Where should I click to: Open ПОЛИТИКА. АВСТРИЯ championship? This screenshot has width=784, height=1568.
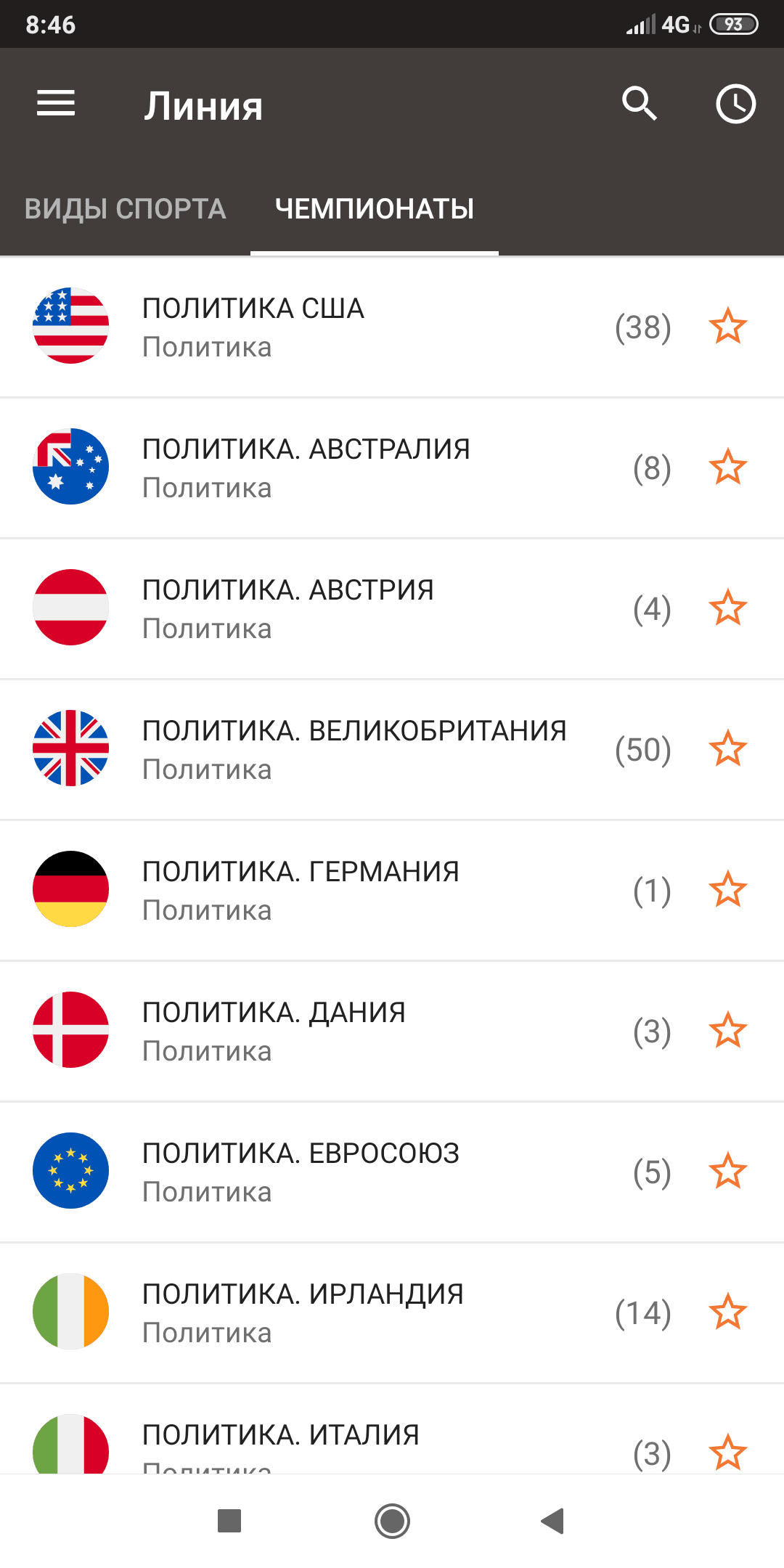point(327,608)
